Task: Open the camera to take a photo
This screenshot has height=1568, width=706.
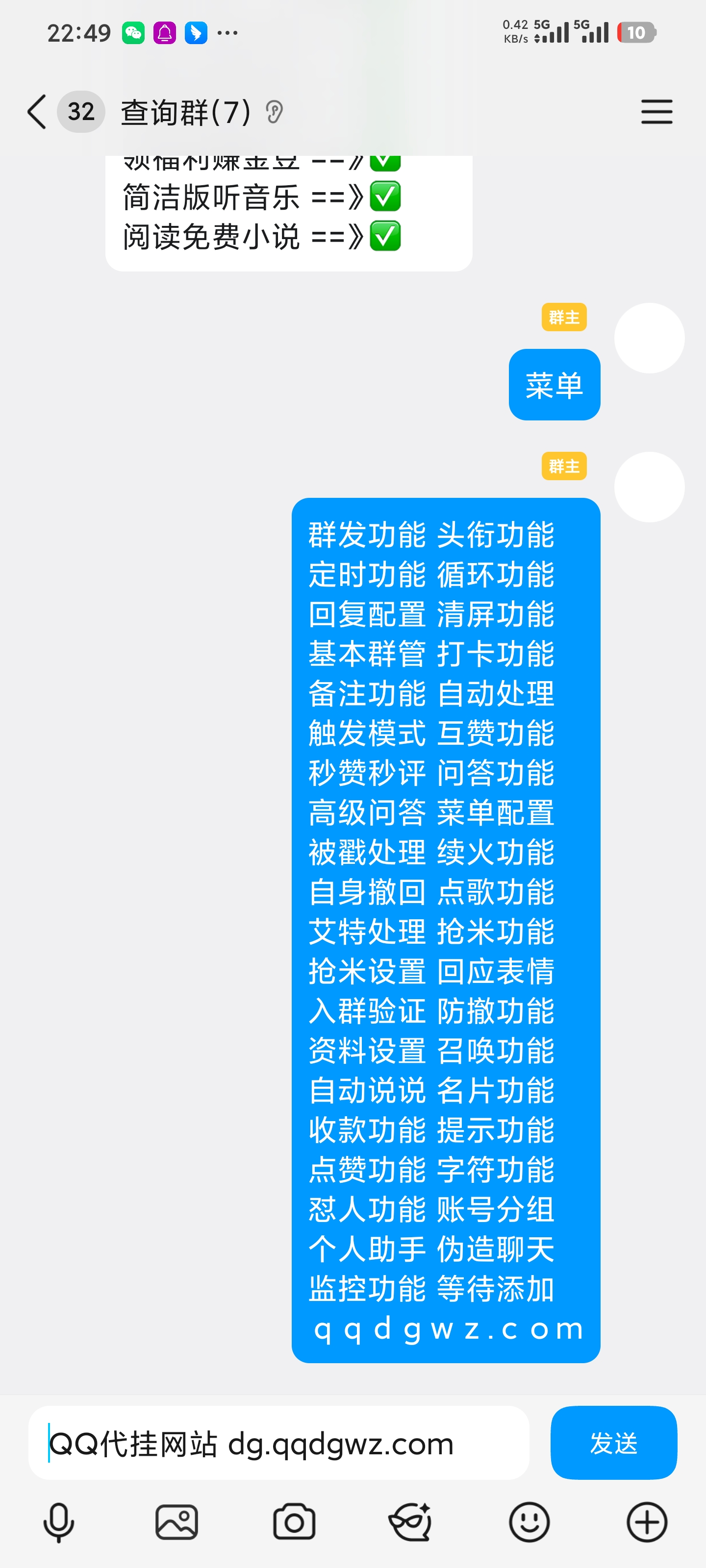Action: 294,1522
